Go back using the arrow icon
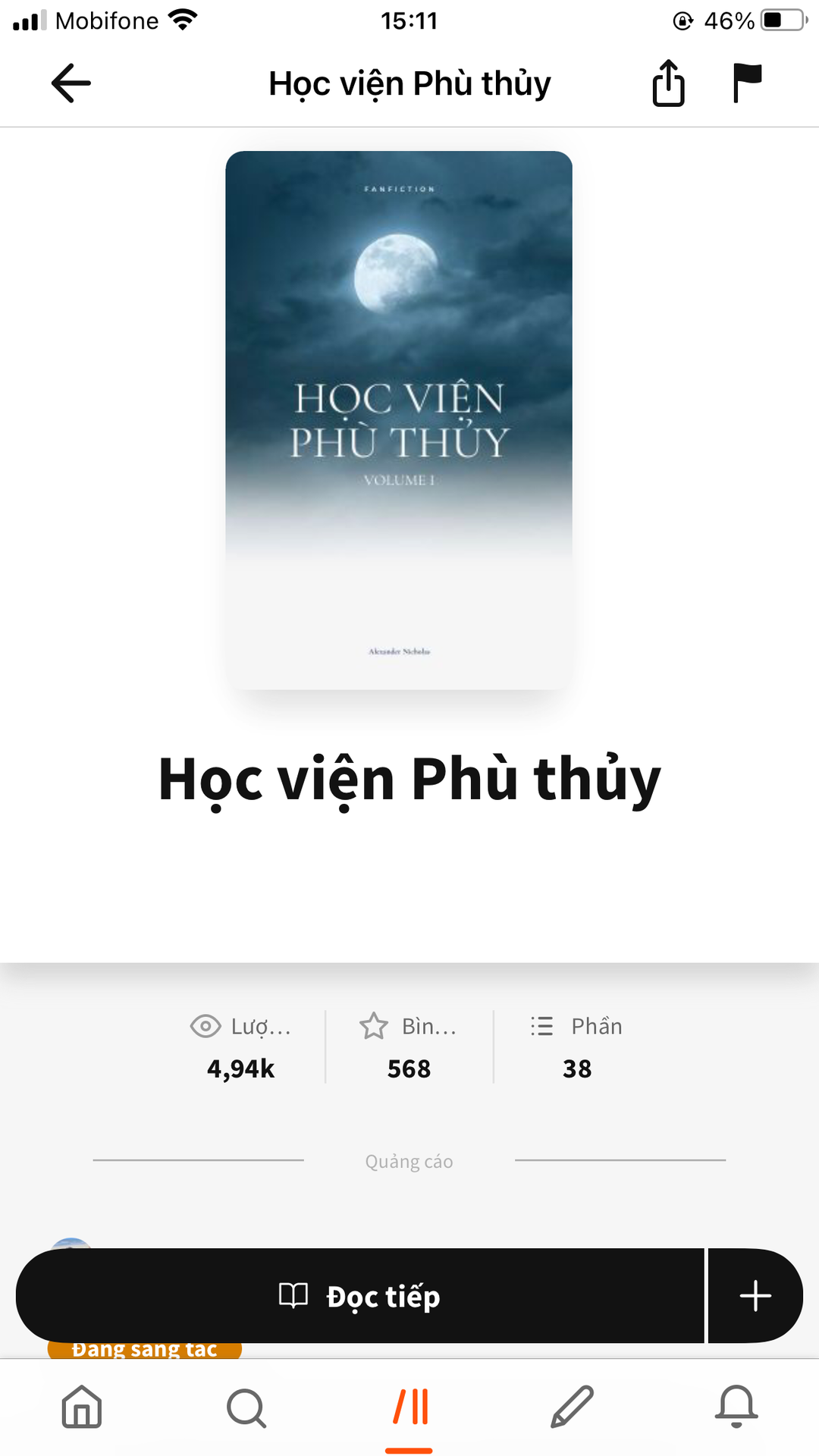 coord(71,83)
